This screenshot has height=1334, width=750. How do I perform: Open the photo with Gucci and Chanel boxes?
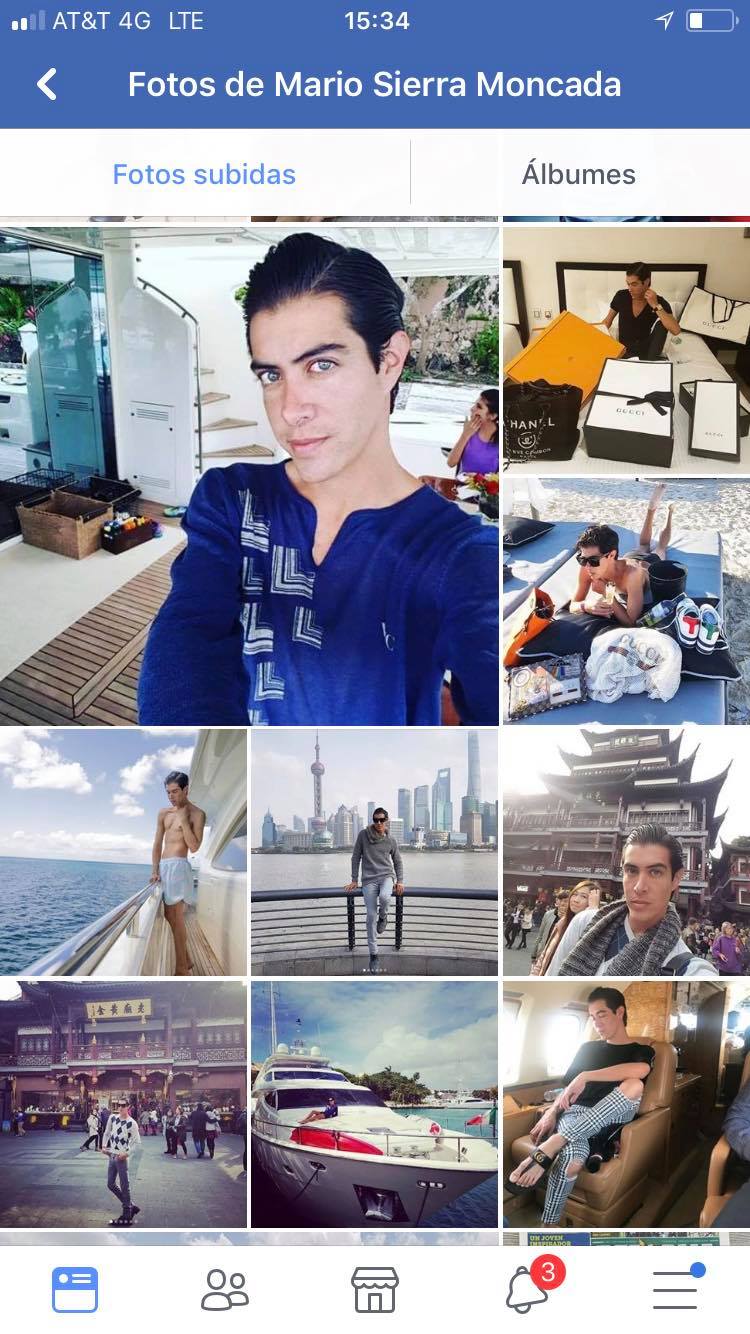click(626, 349)
